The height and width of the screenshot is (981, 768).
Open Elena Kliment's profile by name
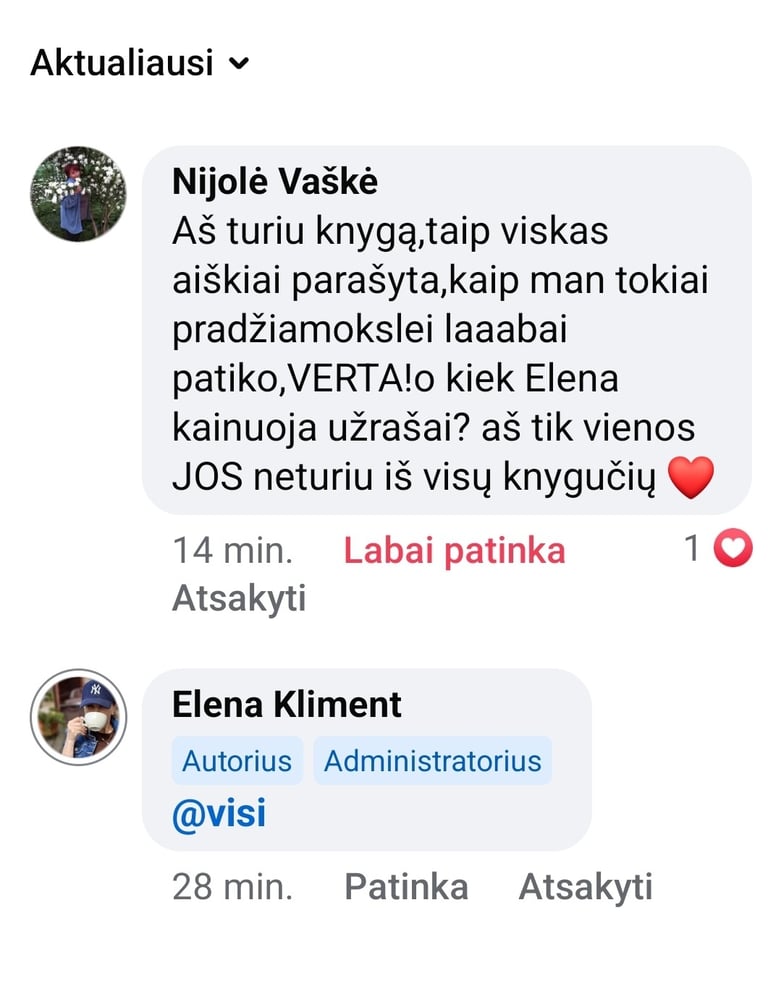coord(287,704)
